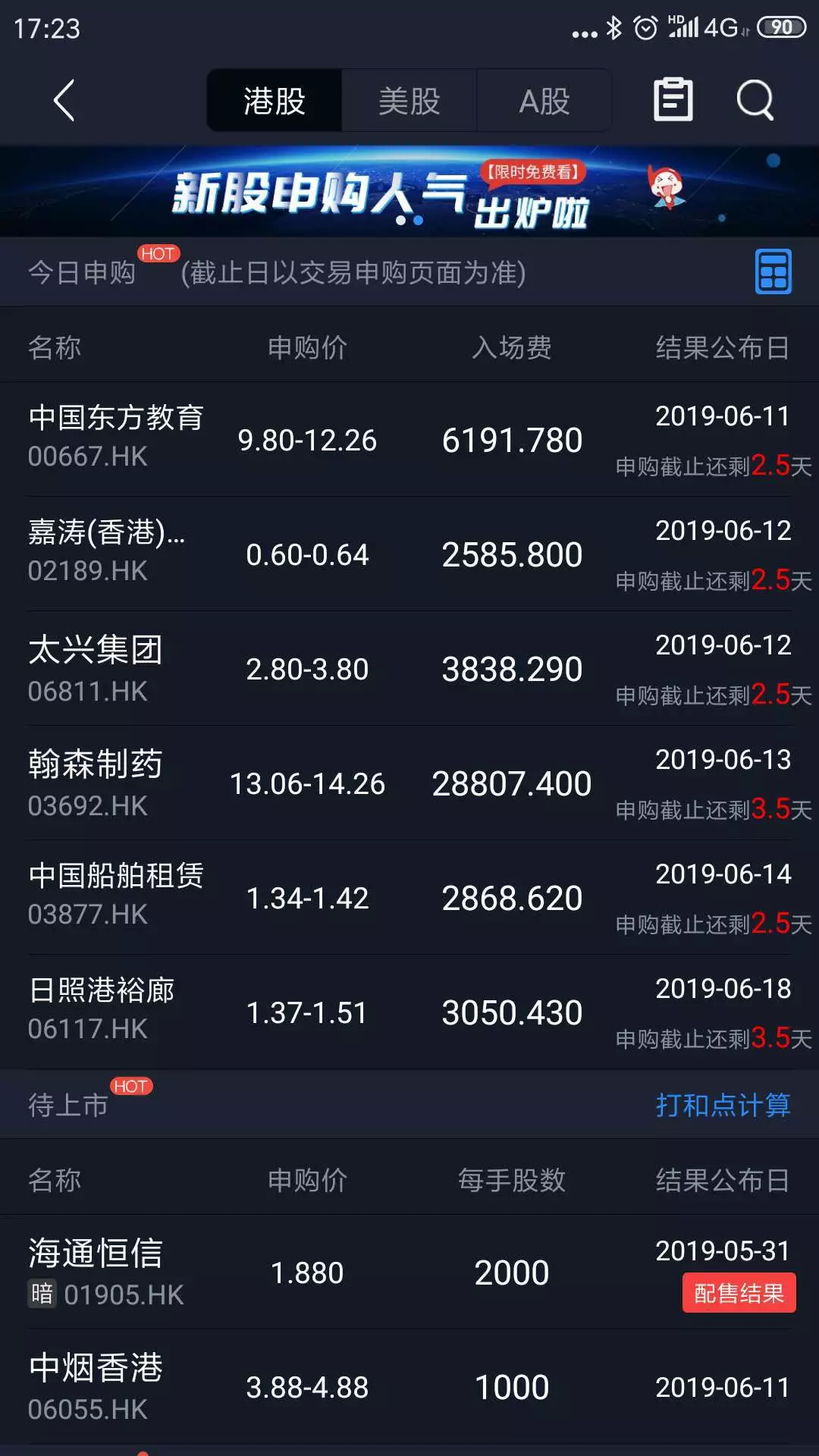The height and width of the screenshot is (1456, 819).
Task: Open the clipboard records icon
Action: (x=673, y=100)
